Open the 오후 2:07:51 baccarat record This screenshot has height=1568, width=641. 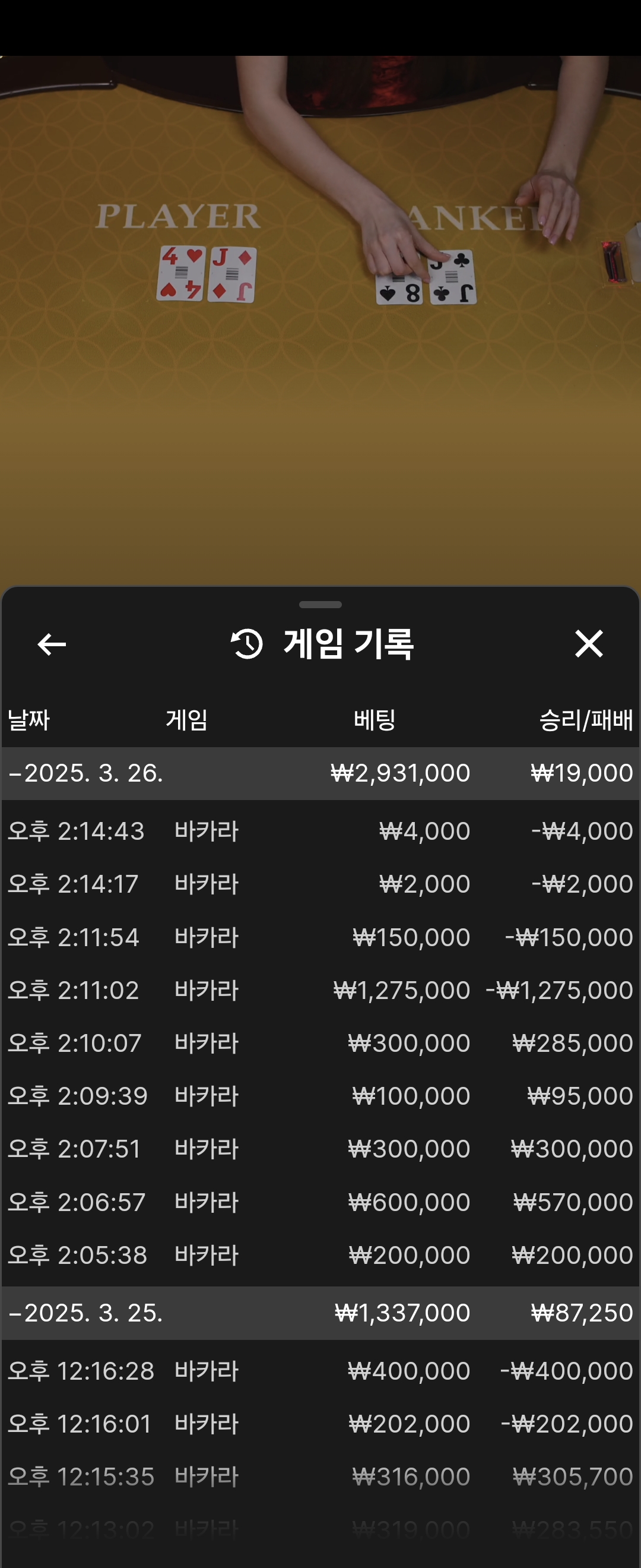pyautogui.click(x=320, y=1149)
